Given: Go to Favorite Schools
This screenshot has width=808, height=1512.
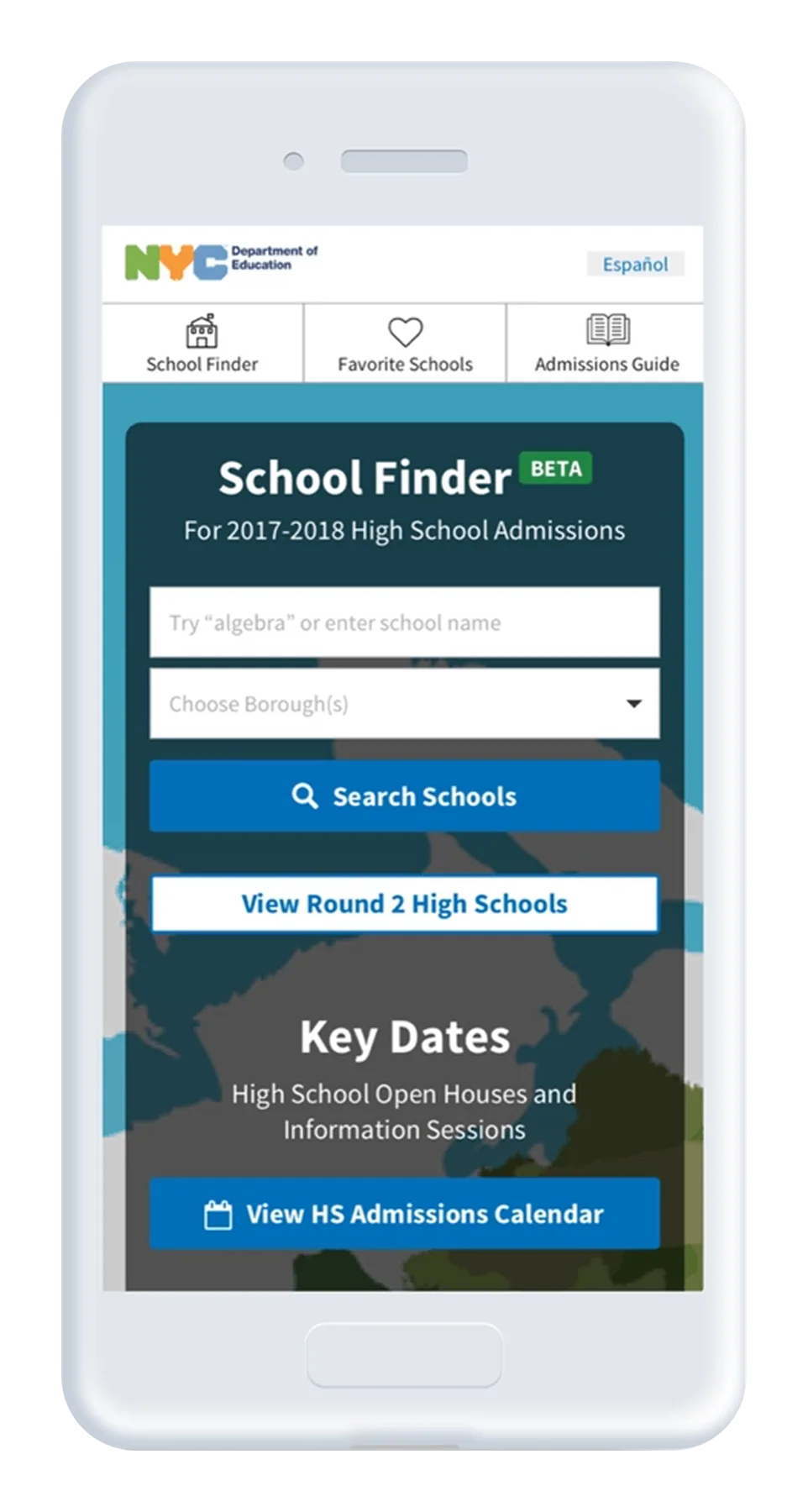Looking at the screenshot, I should coord(405,344).
